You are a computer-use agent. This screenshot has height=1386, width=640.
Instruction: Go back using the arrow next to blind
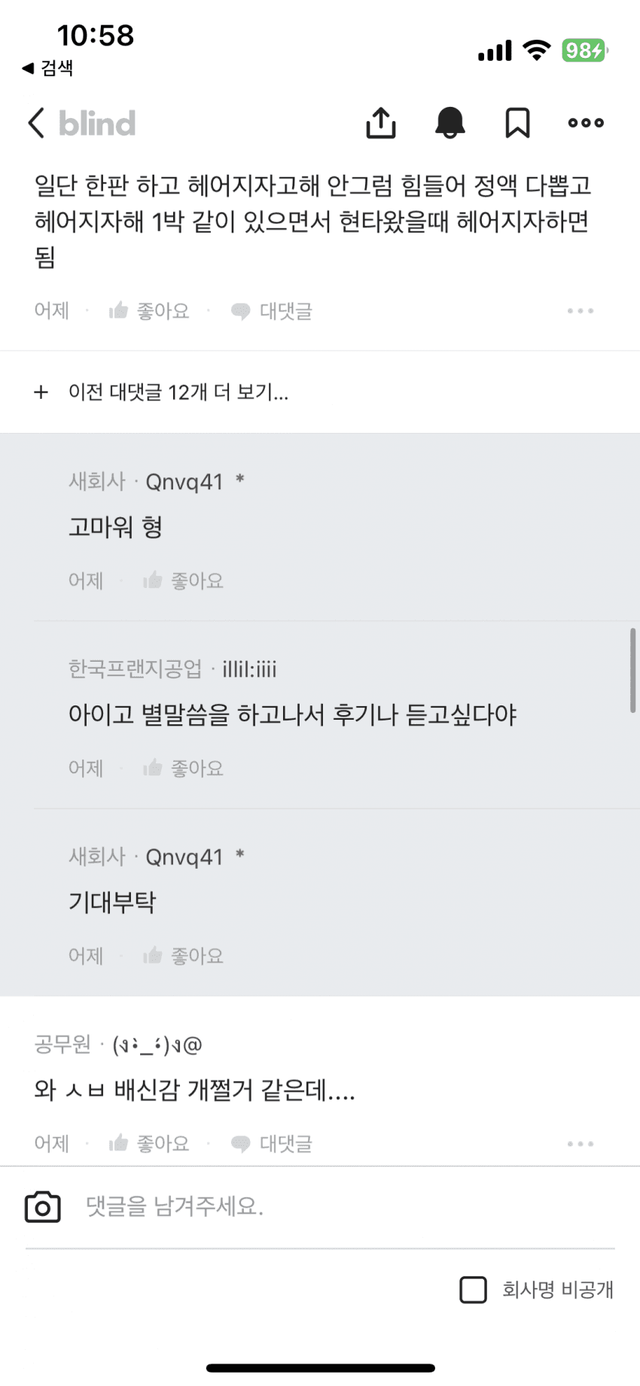[37, 123]
